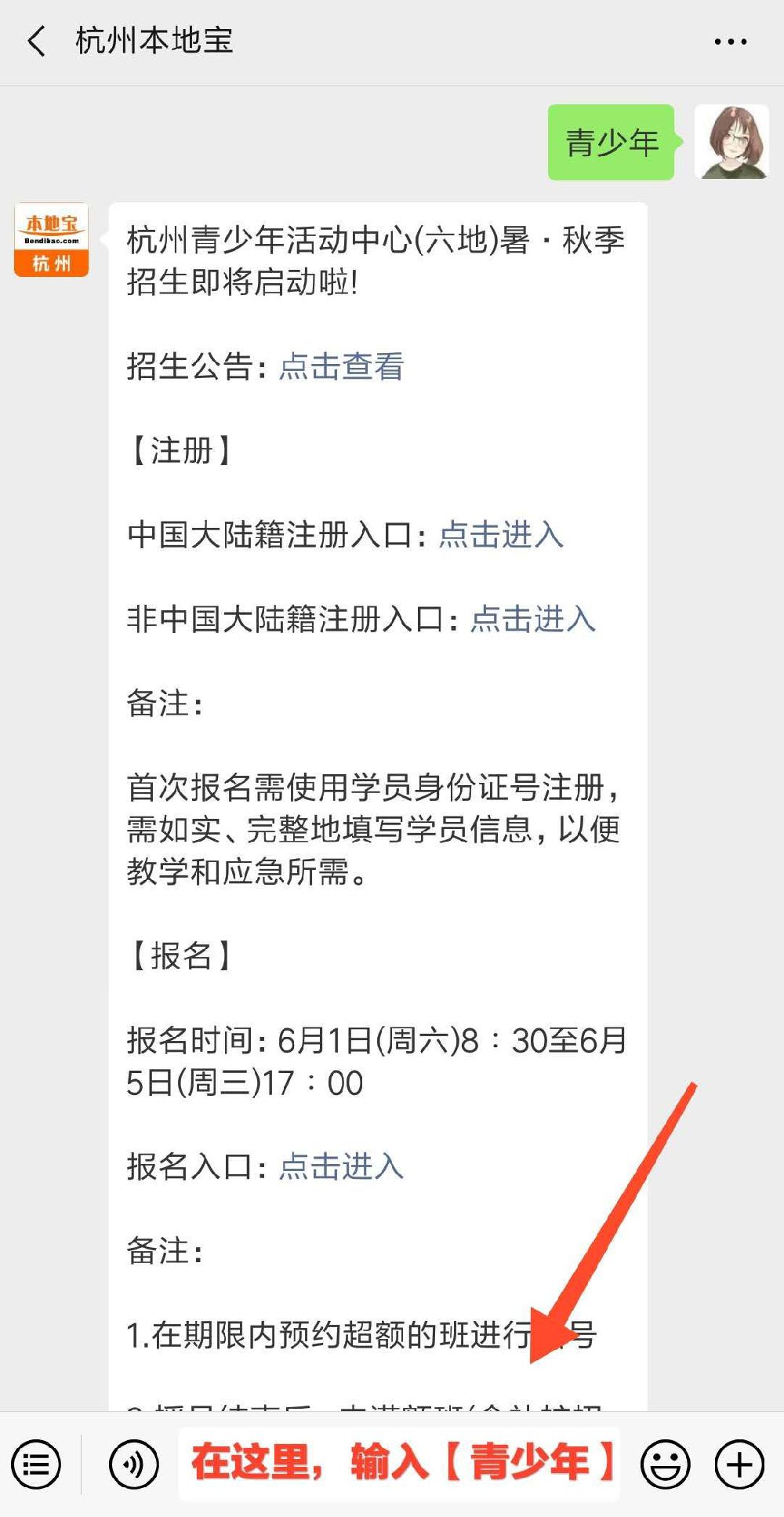This screenshot has height=1517, width=784.
Task: Open the account menu list icon
Action: (x=36, y=1464)
